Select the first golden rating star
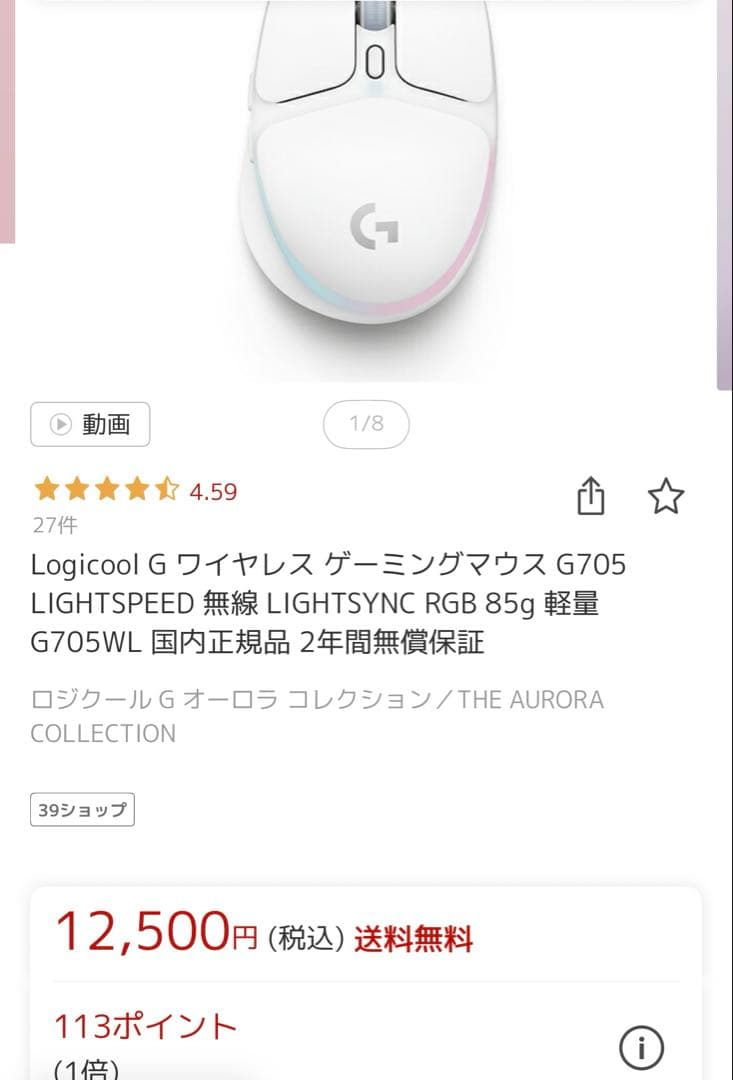Screen dimensions: 733x1080 (x=44, y=490)
